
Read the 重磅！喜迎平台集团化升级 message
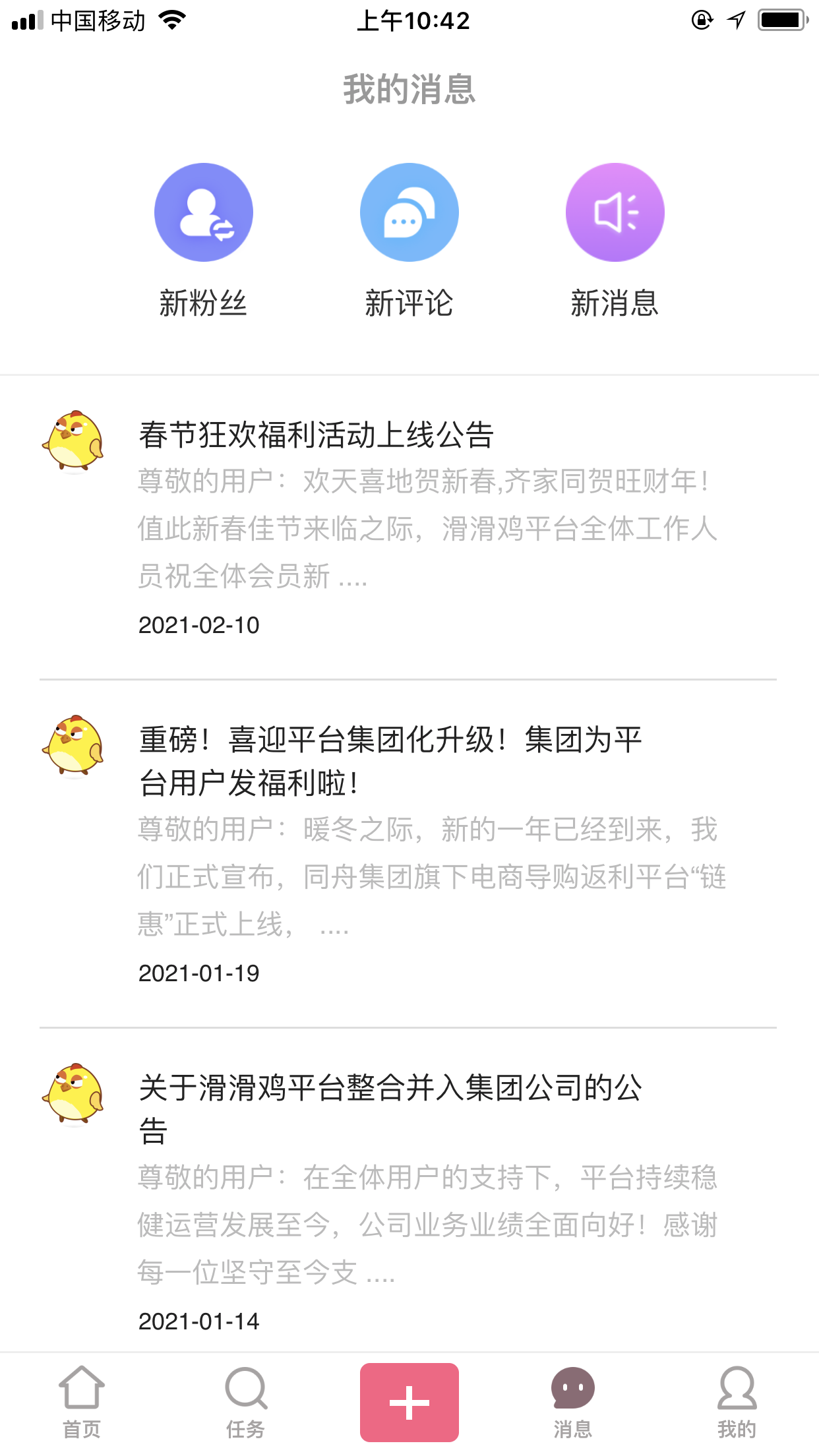[409, 851]
